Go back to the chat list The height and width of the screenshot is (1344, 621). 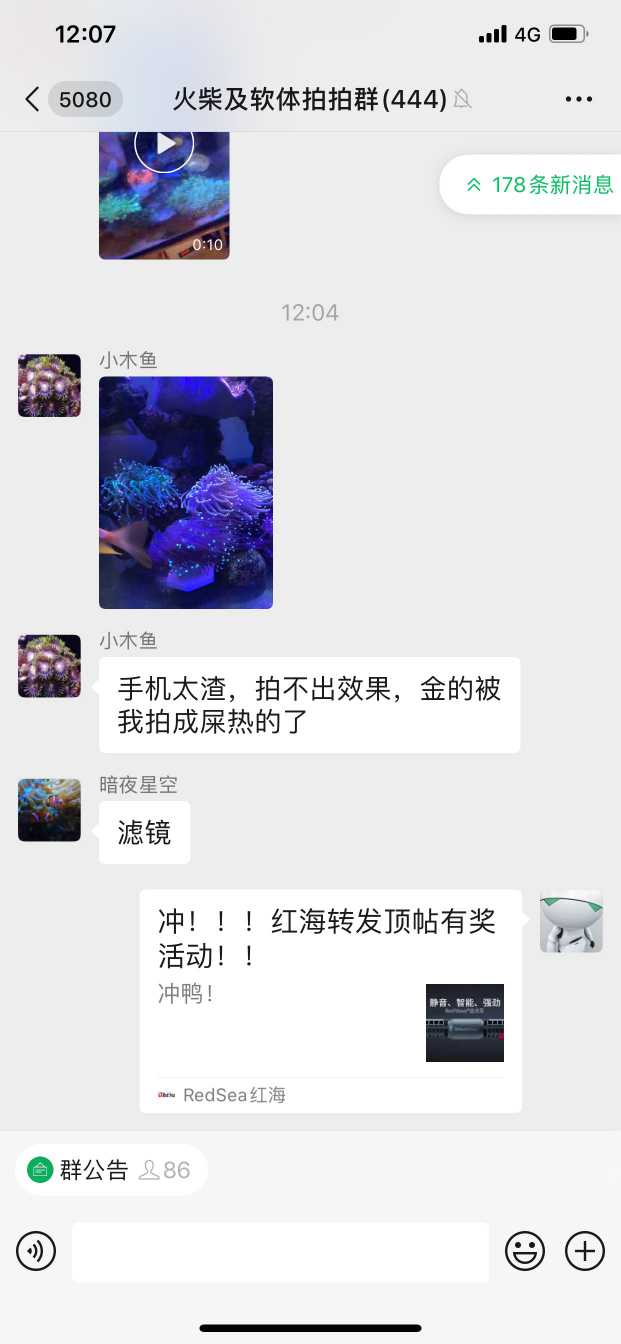coord(32,99)
